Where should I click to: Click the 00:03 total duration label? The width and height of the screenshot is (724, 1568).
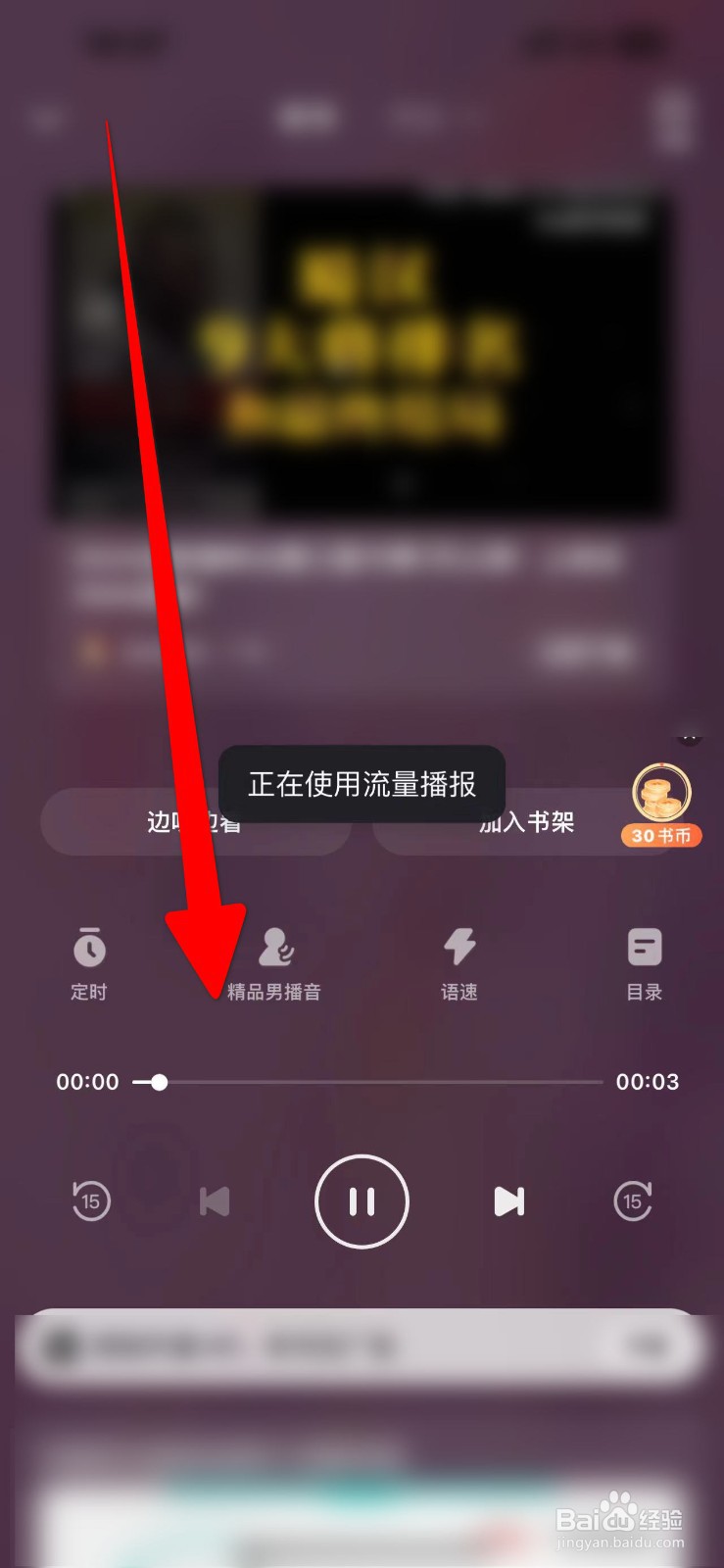point(649,1082)
